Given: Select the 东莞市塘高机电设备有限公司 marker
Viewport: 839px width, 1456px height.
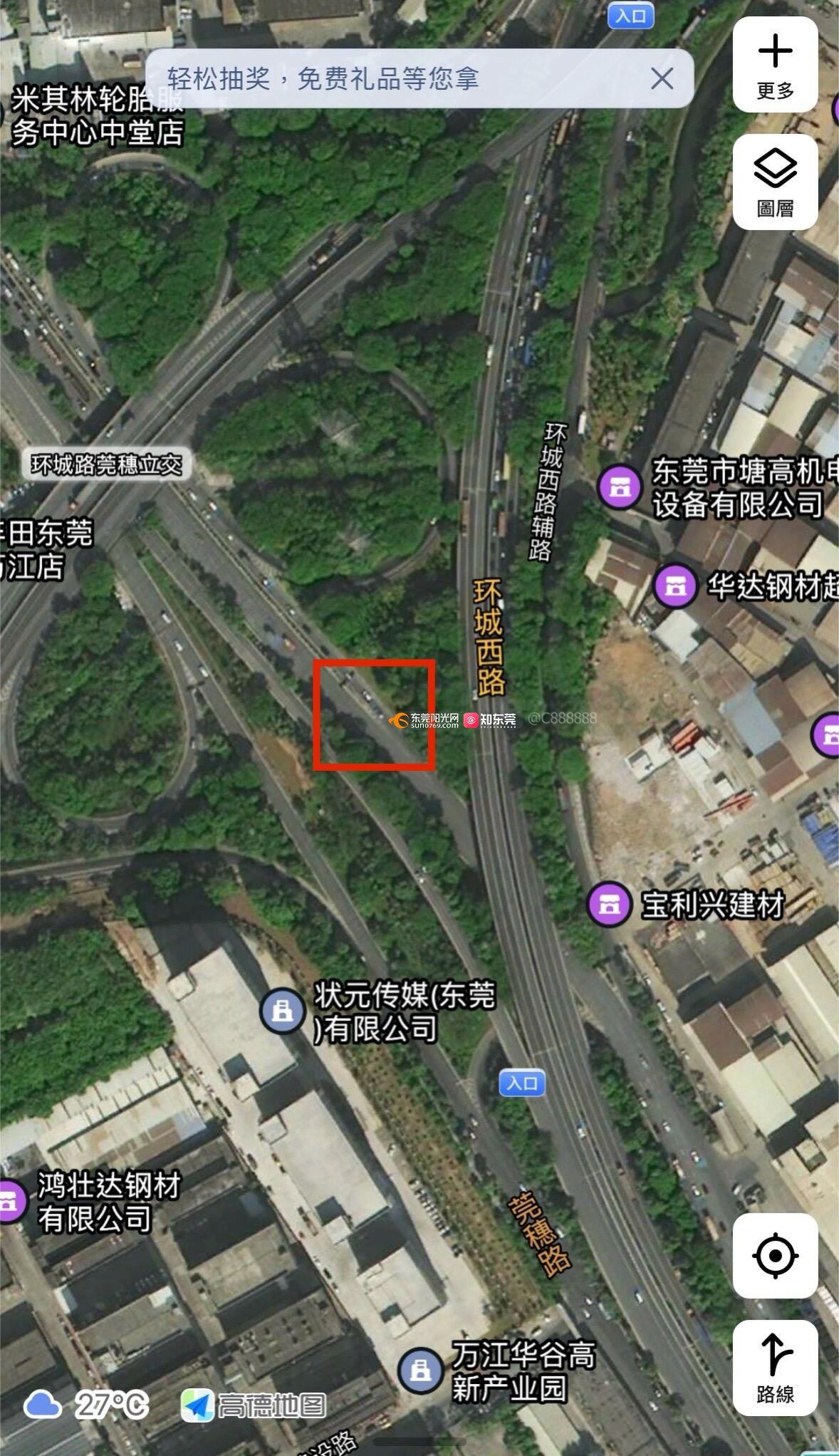Looking at the screenshot, I should click(x=619, y=488).
